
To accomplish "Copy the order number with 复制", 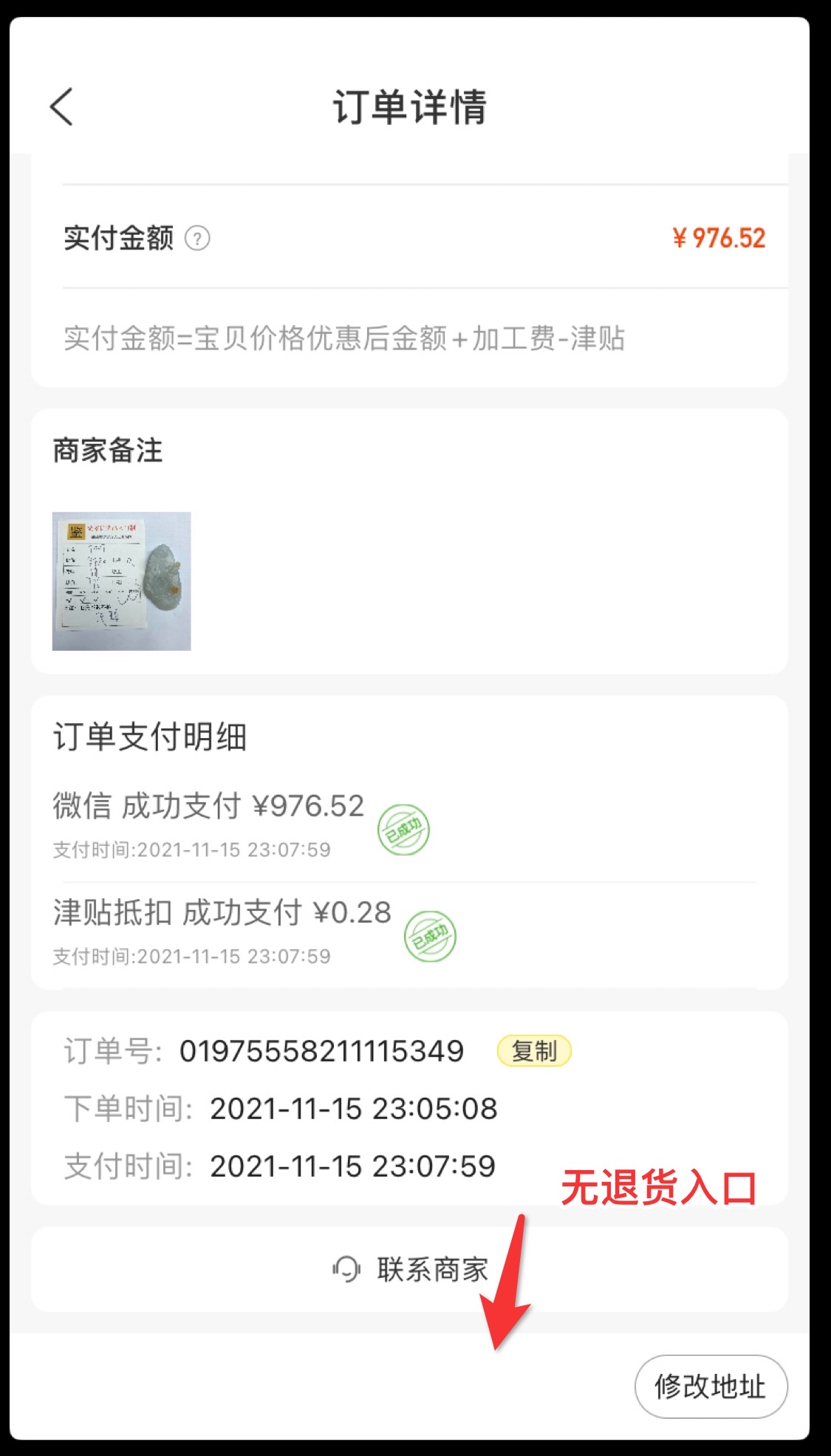I will 534,1050.
